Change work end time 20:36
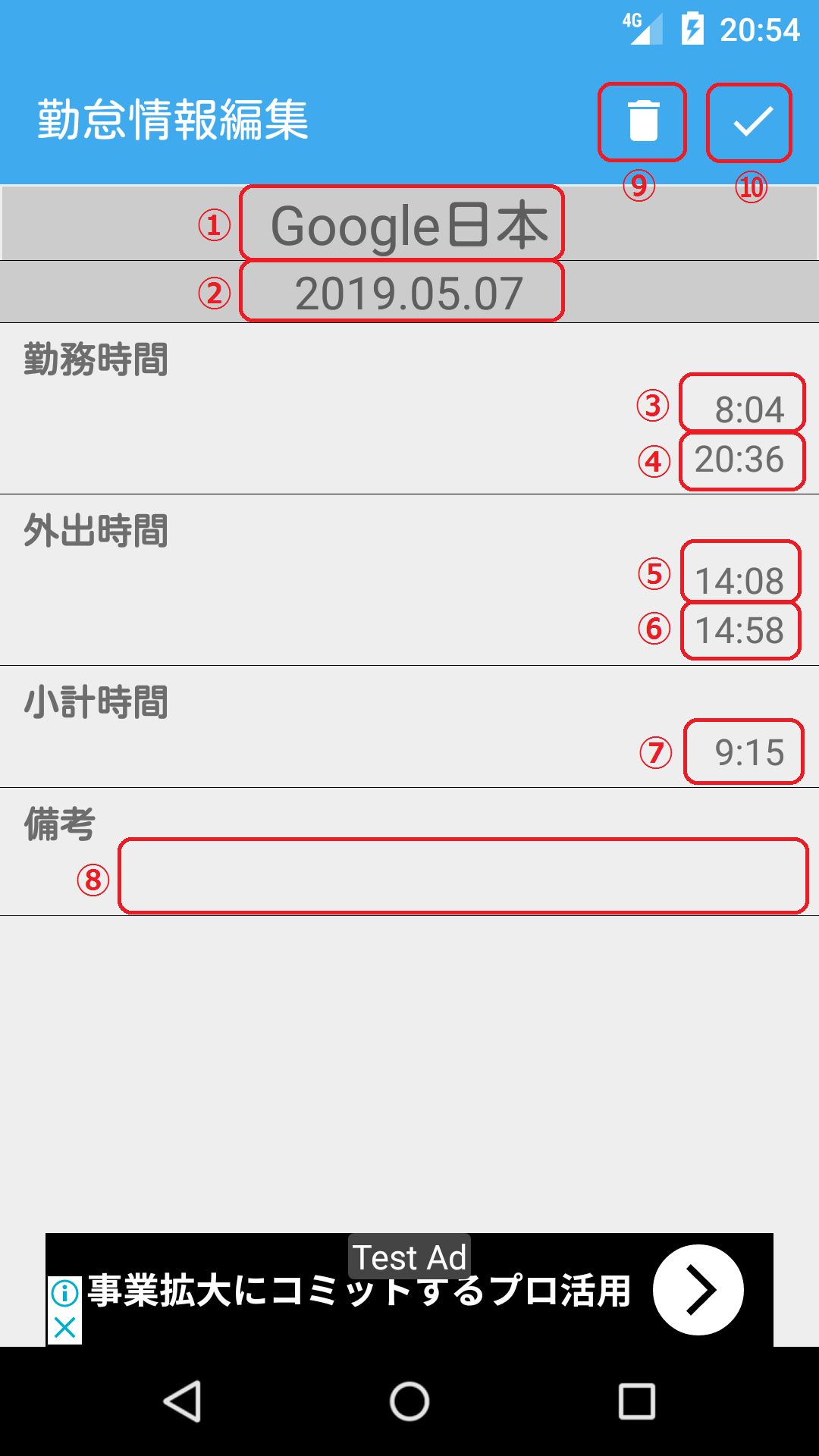Screen dimensions: 819x1456 [x=740, y=460]
